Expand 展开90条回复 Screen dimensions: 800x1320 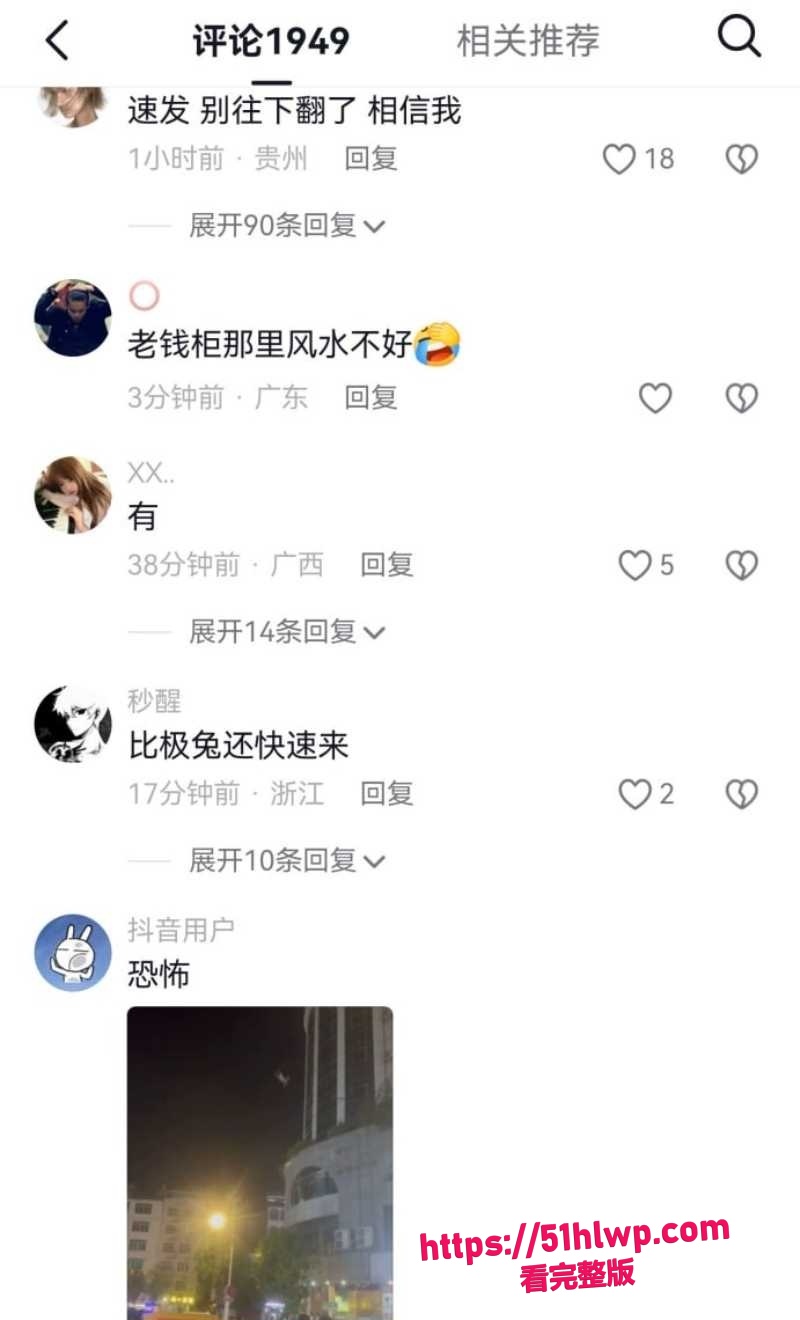click(287, 226)
